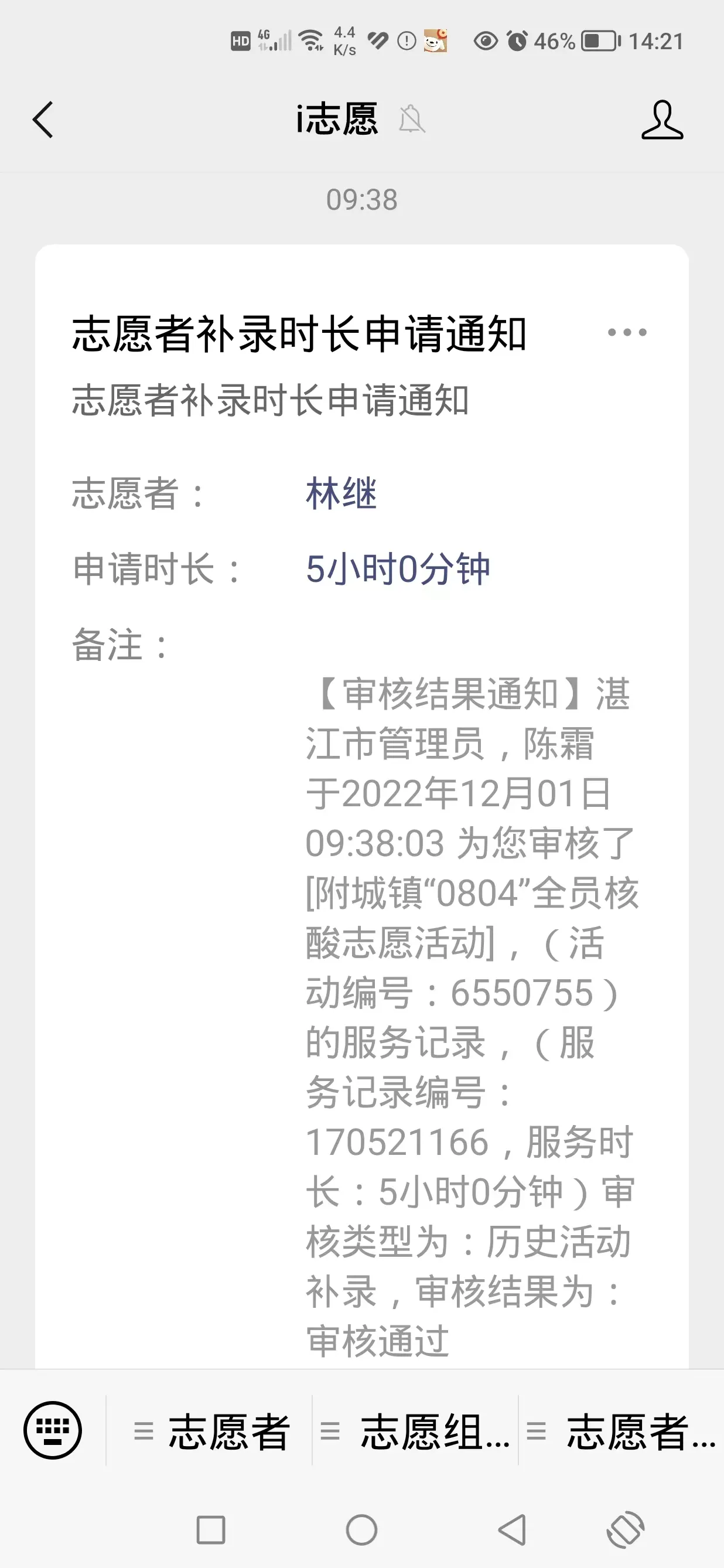Open the 志愿者... menu on the right
This screenshot has height=1568, width=724.
621,1431
